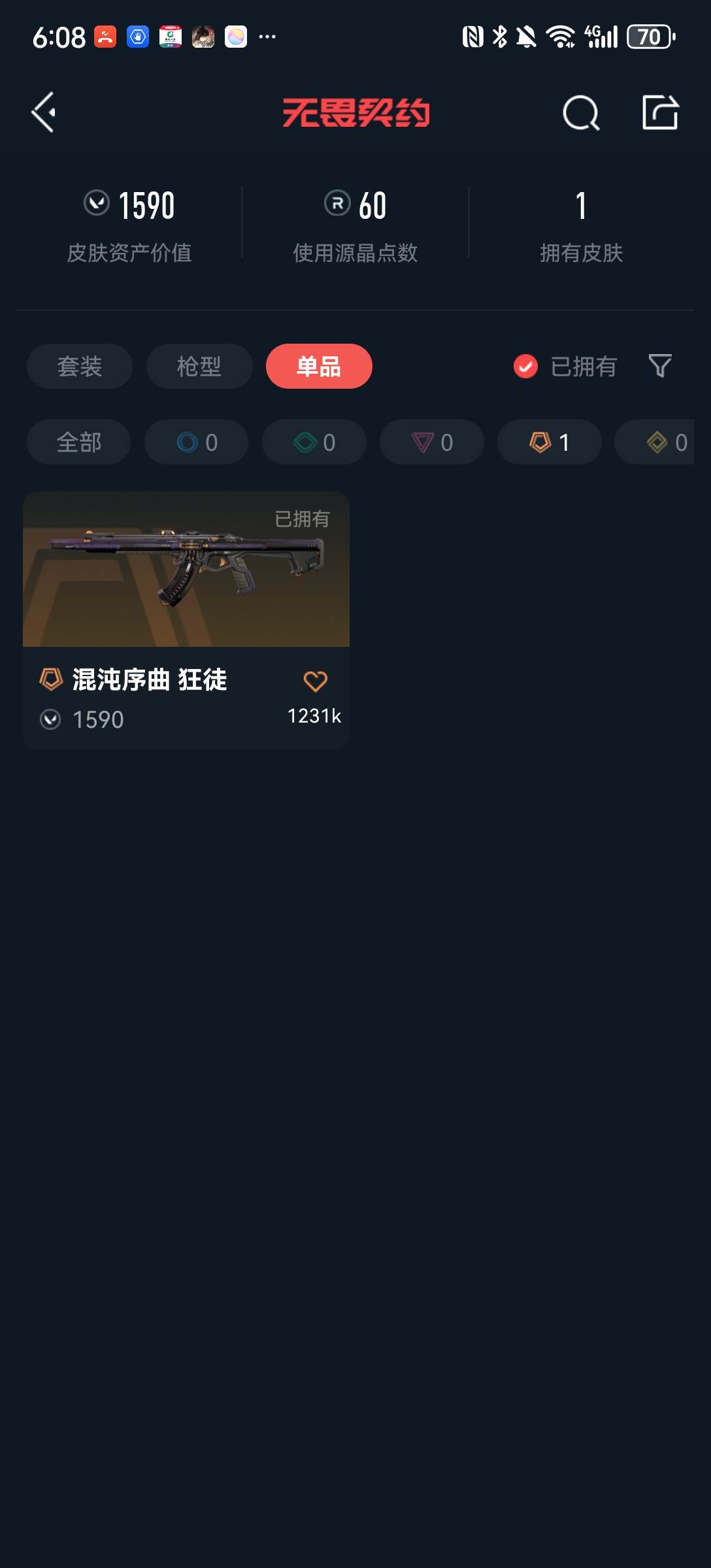Toggle the 已拥有 checkbox
This screenshot has width=711, height=1568.
(x=526, y=367)
